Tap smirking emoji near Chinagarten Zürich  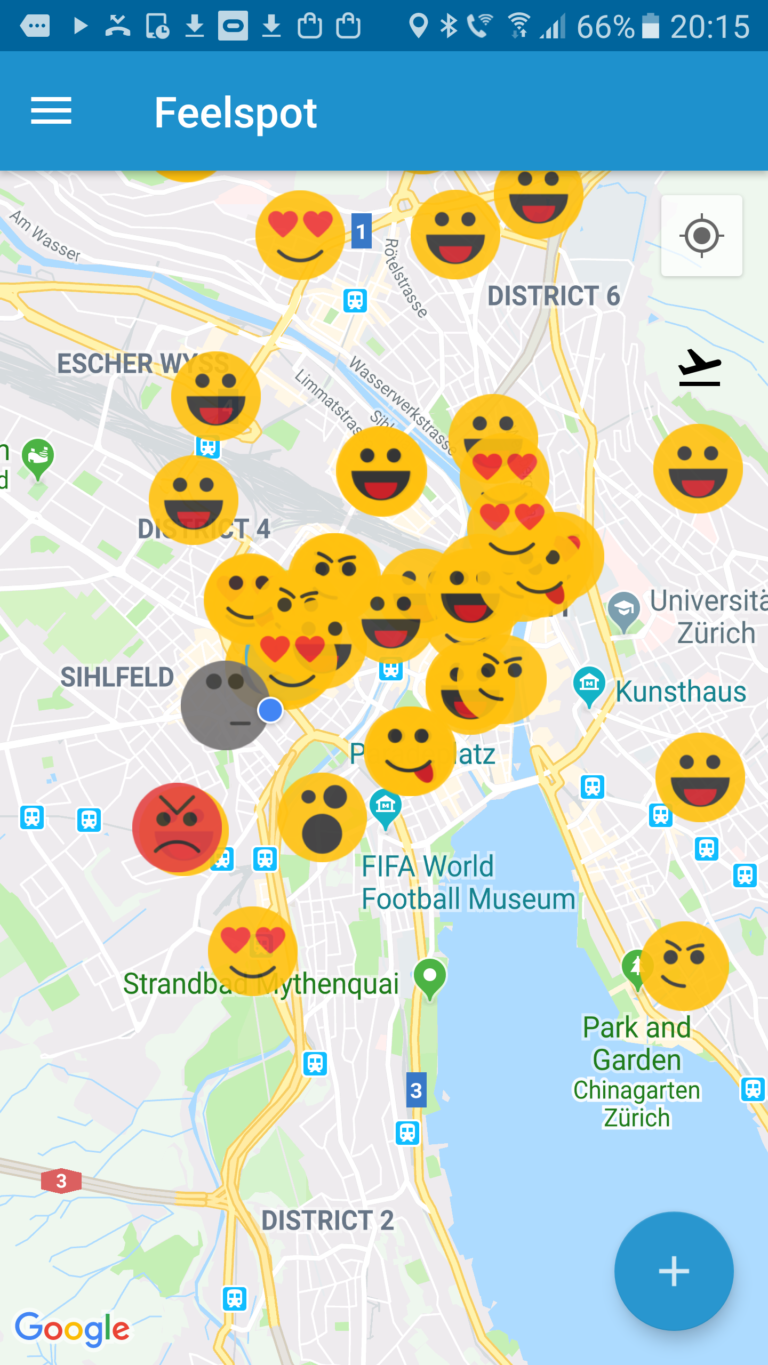[x=685, y=965]
